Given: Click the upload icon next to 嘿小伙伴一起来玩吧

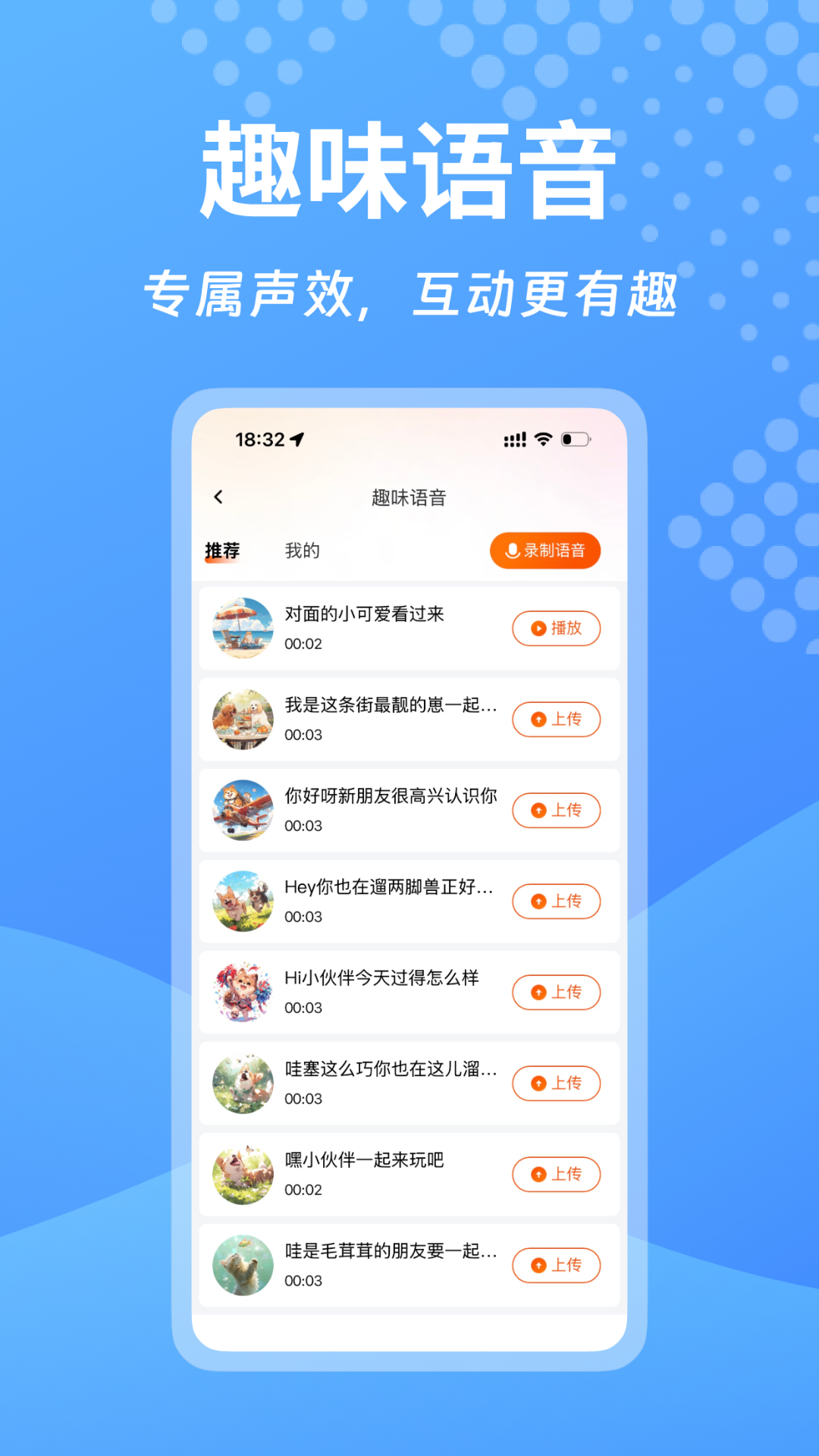Looking at the screenshot, I should pos(538,1174).
